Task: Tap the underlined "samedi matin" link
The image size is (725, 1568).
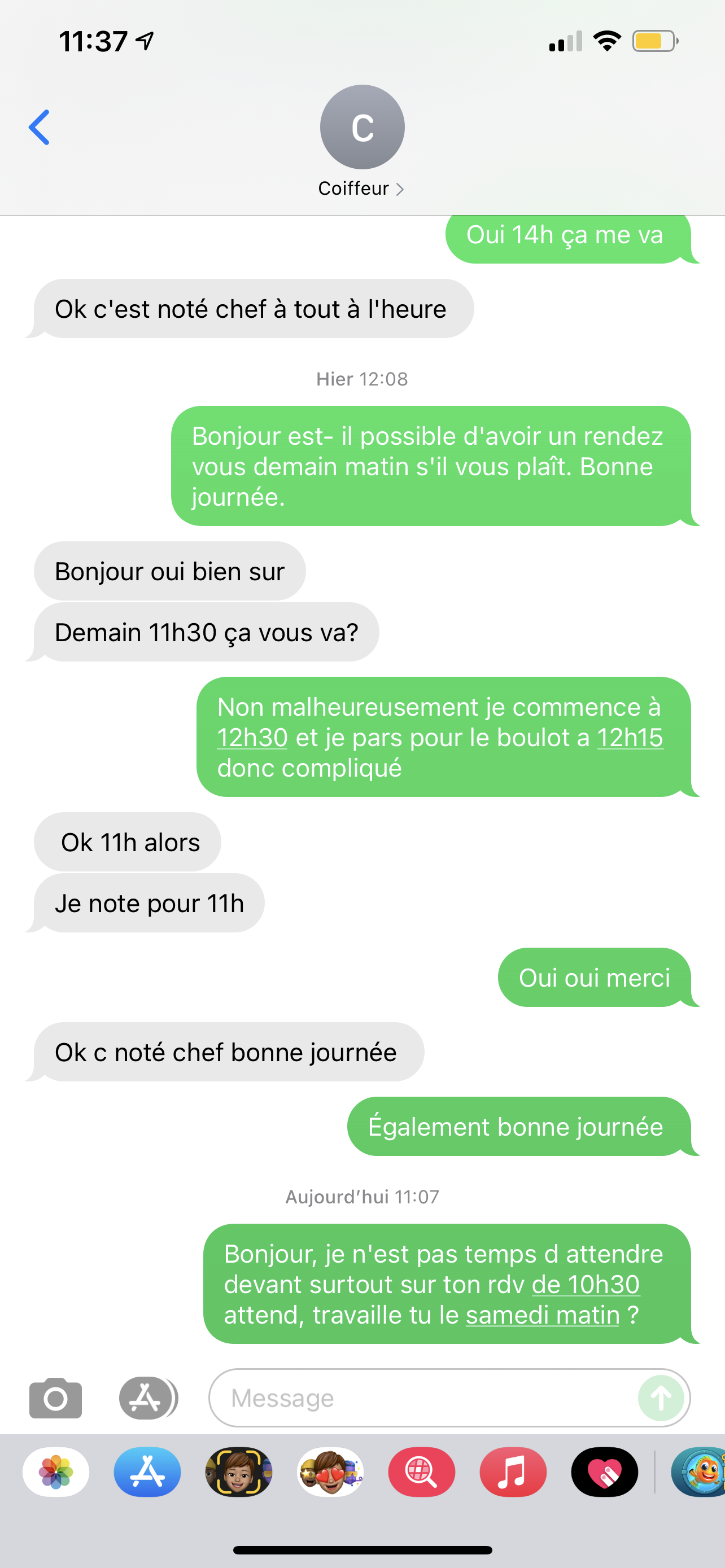Action: (x=543, y=1315)
